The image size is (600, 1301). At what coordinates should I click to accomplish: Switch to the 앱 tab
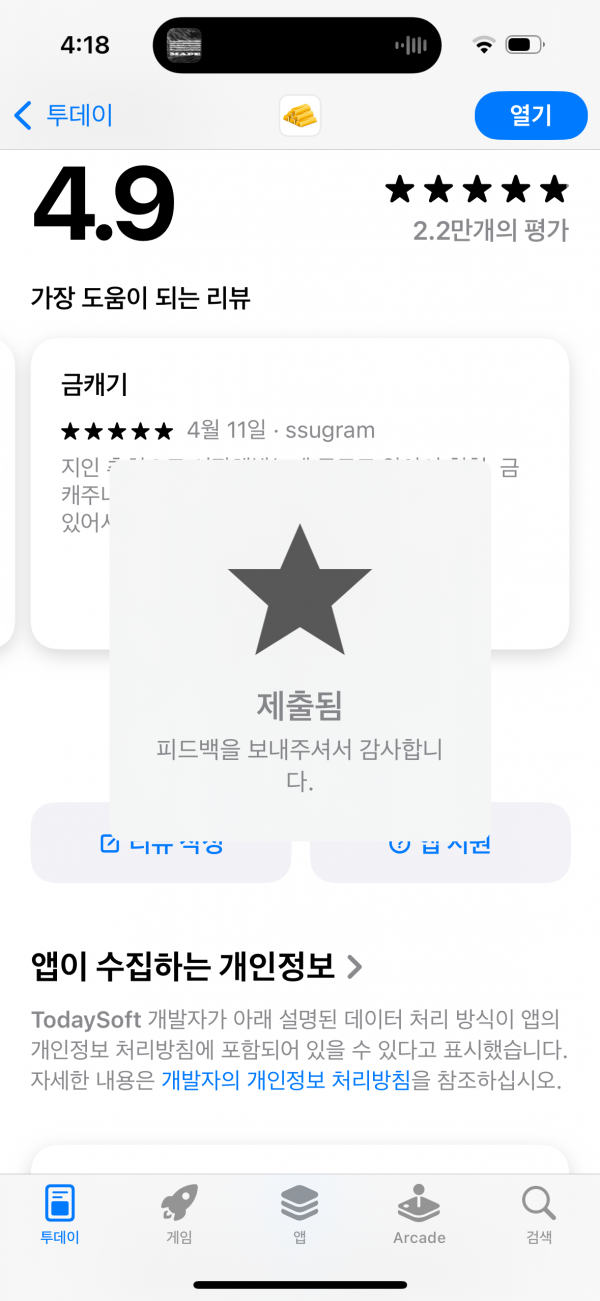click(299, 1214)
